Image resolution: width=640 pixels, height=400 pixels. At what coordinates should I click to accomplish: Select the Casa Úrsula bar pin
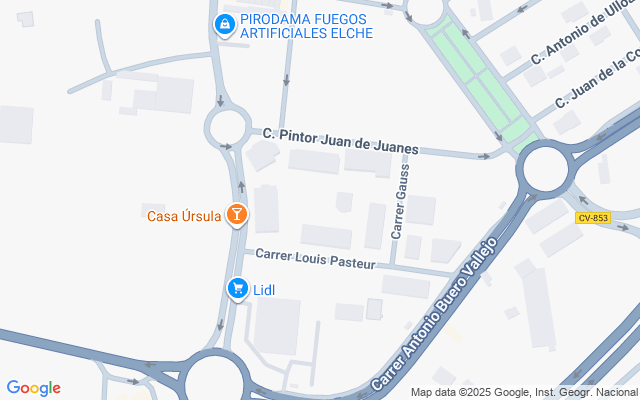click(237, 215)
